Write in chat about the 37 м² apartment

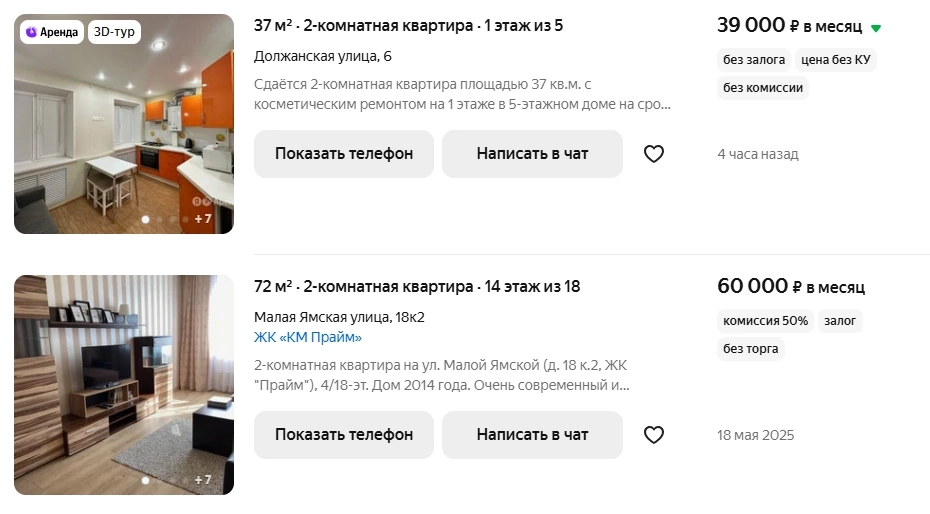coord(532,154)
